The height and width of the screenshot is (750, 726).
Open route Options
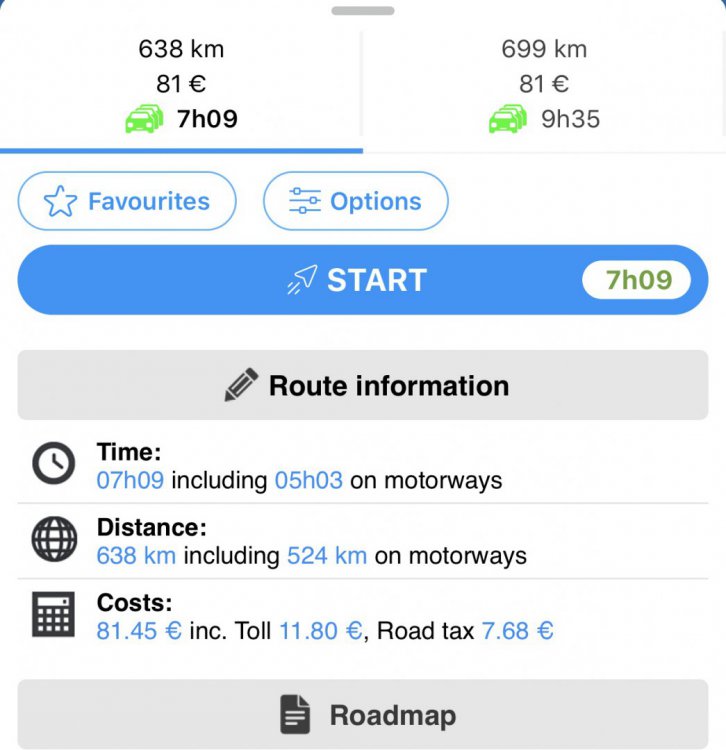pyautogui.click(x=355, y=201)
